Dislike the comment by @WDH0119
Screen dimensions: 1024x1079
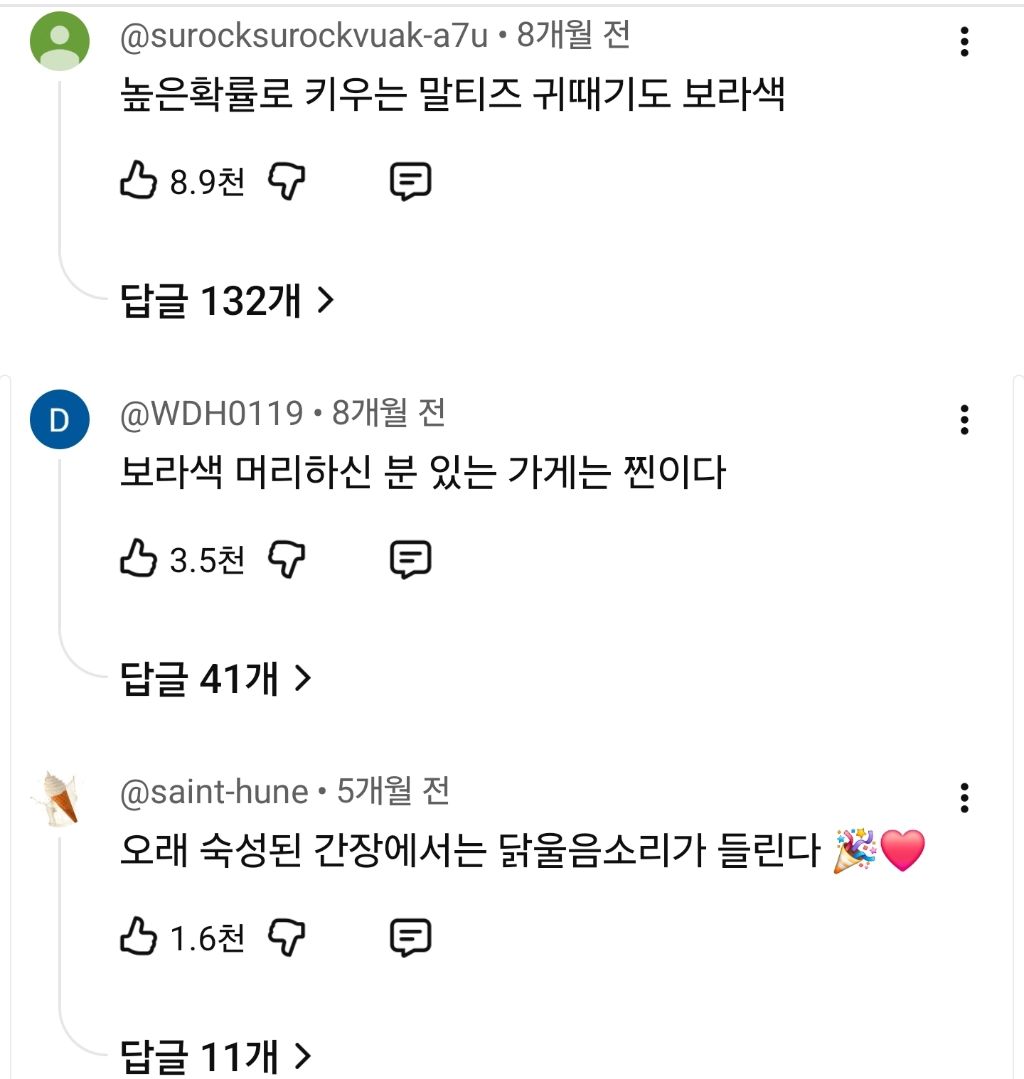tap(287, 560)
